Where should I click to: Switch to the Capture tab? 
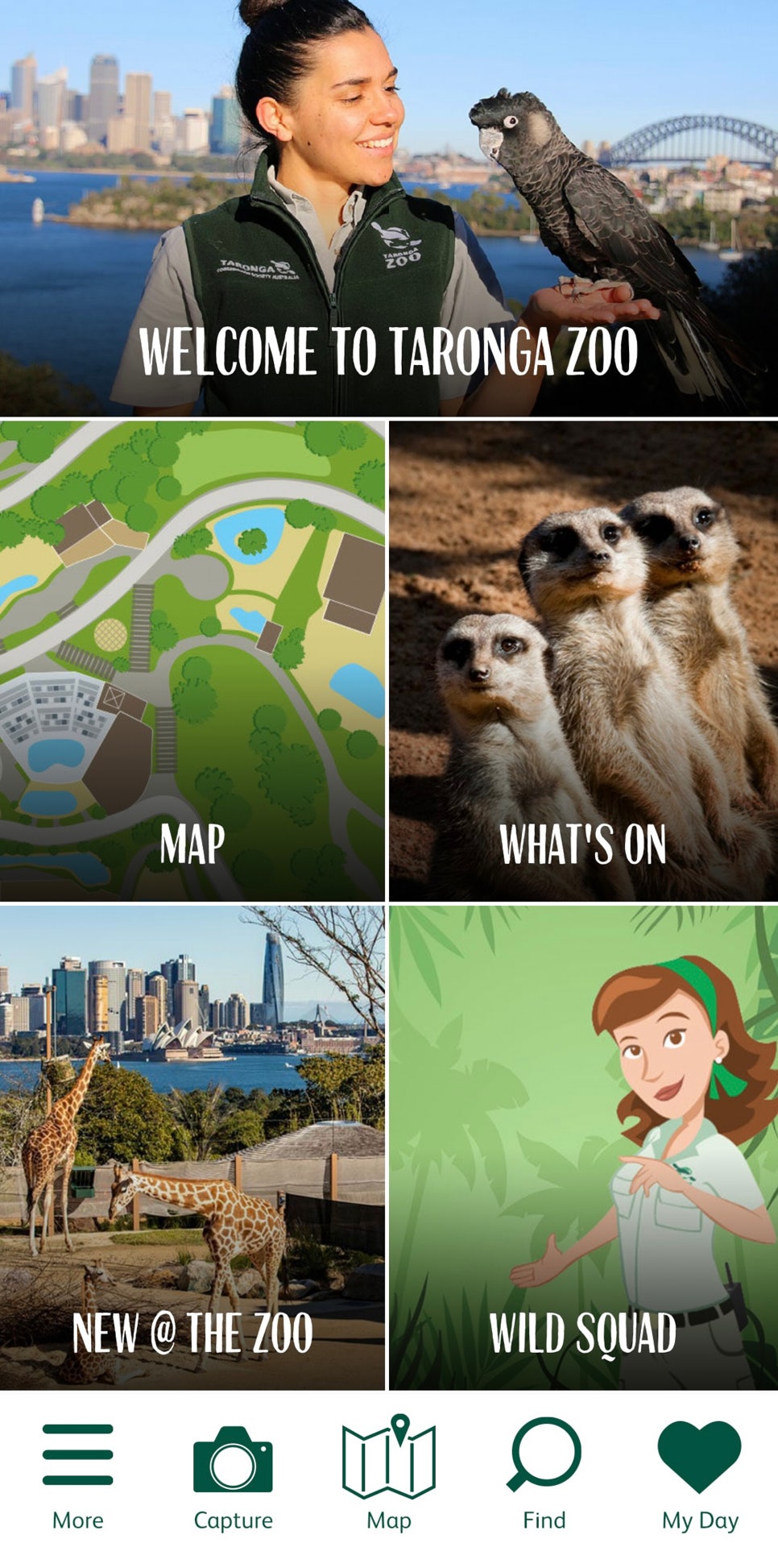pos(233,1476)
